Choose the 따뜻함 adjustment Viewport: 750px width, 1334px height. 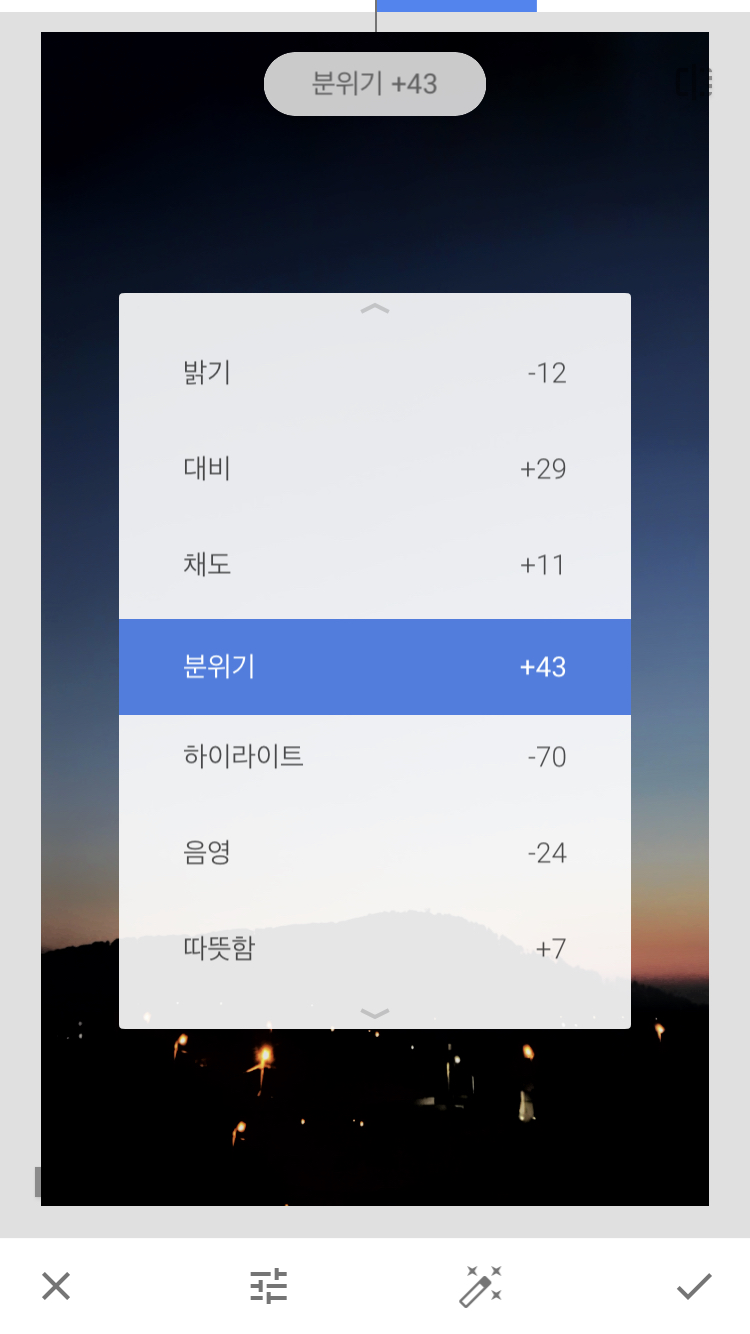(374, 948)
